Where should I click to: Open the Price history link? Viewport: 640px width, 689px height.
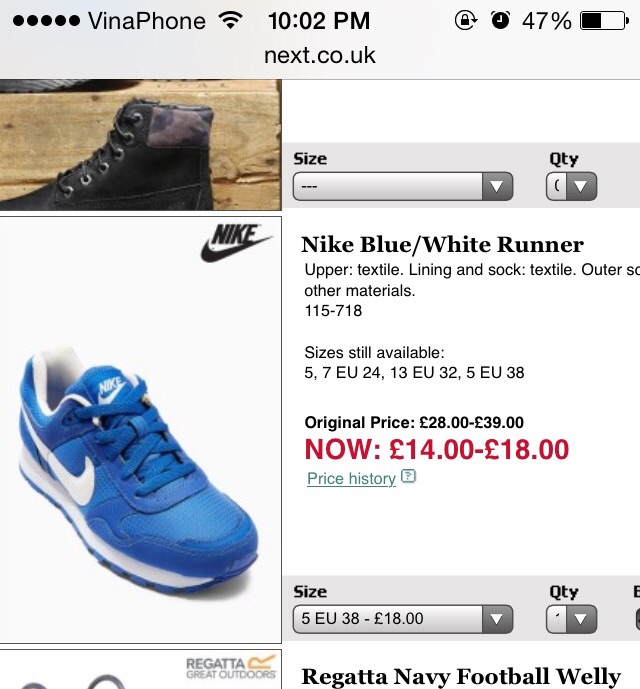(351, 478)
